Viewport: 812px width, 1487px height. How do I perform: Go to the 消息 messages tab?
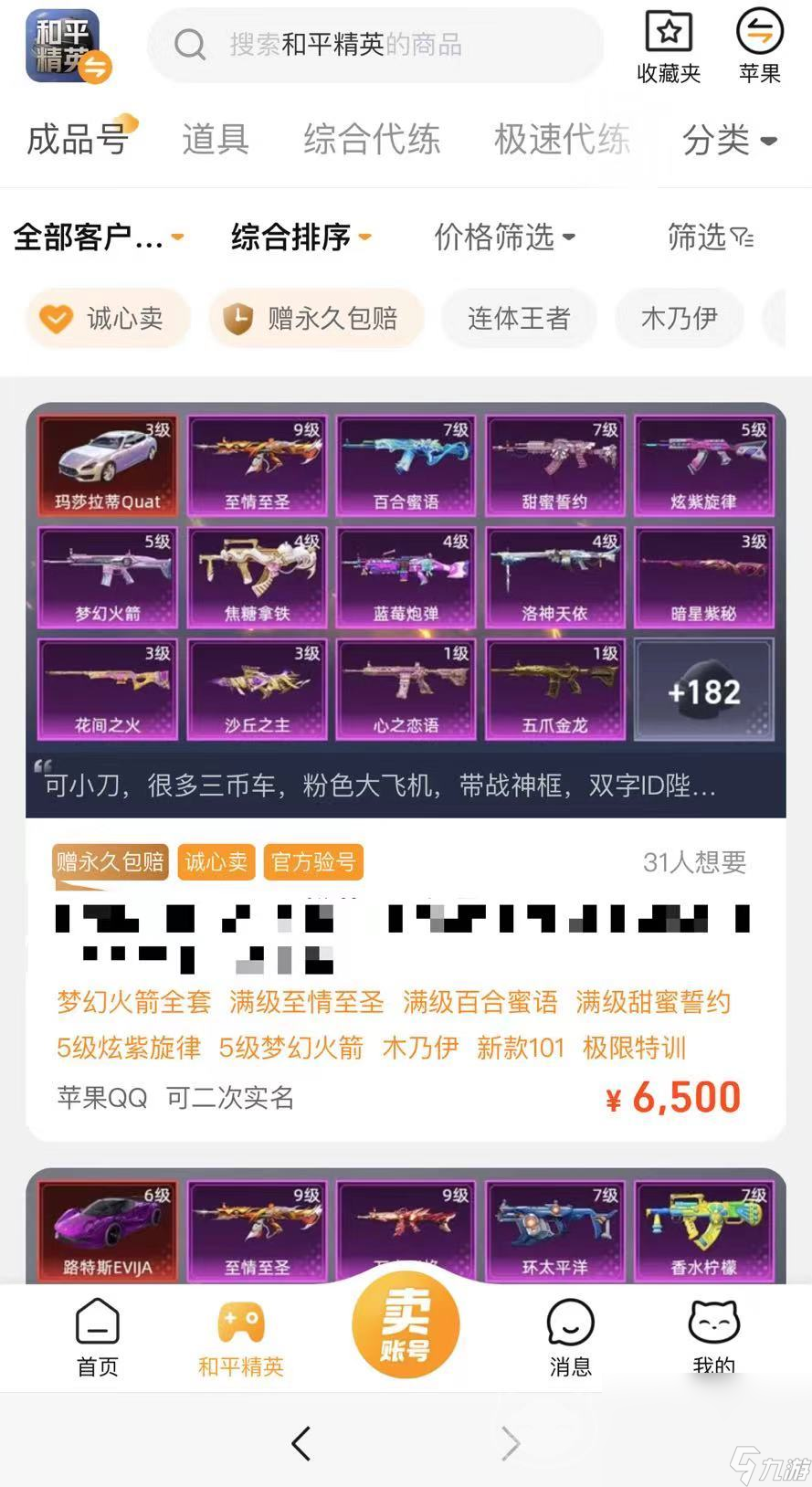point(570,1337)
